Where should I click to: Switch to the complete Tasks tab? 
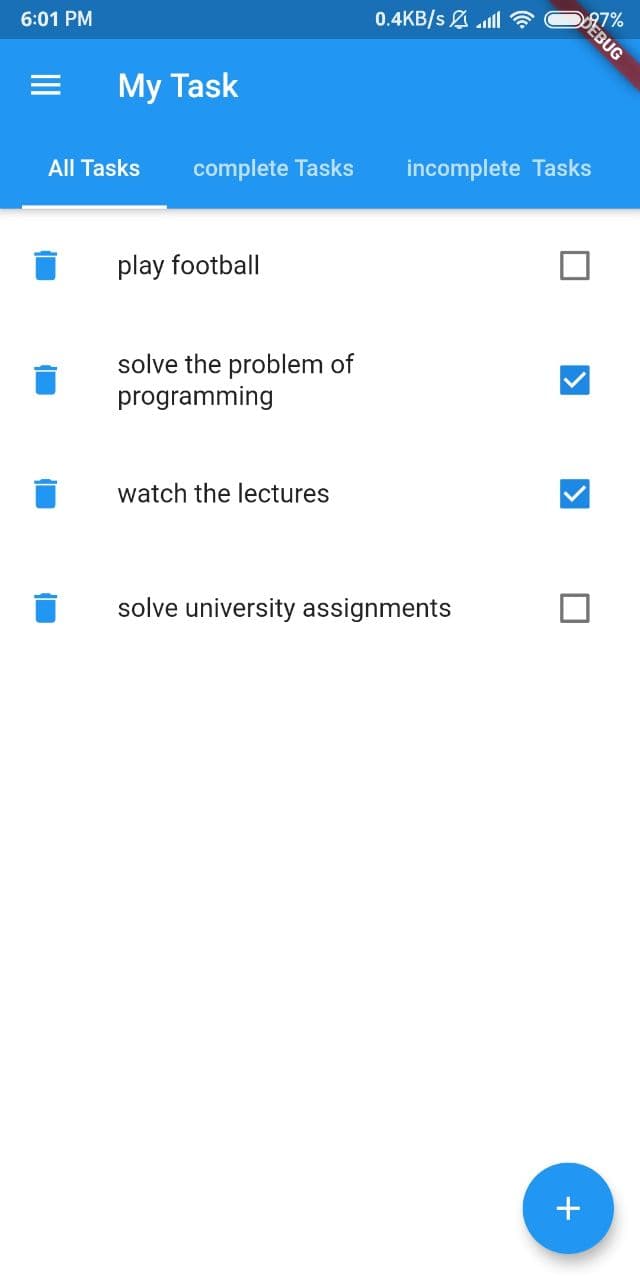point(273,168)
